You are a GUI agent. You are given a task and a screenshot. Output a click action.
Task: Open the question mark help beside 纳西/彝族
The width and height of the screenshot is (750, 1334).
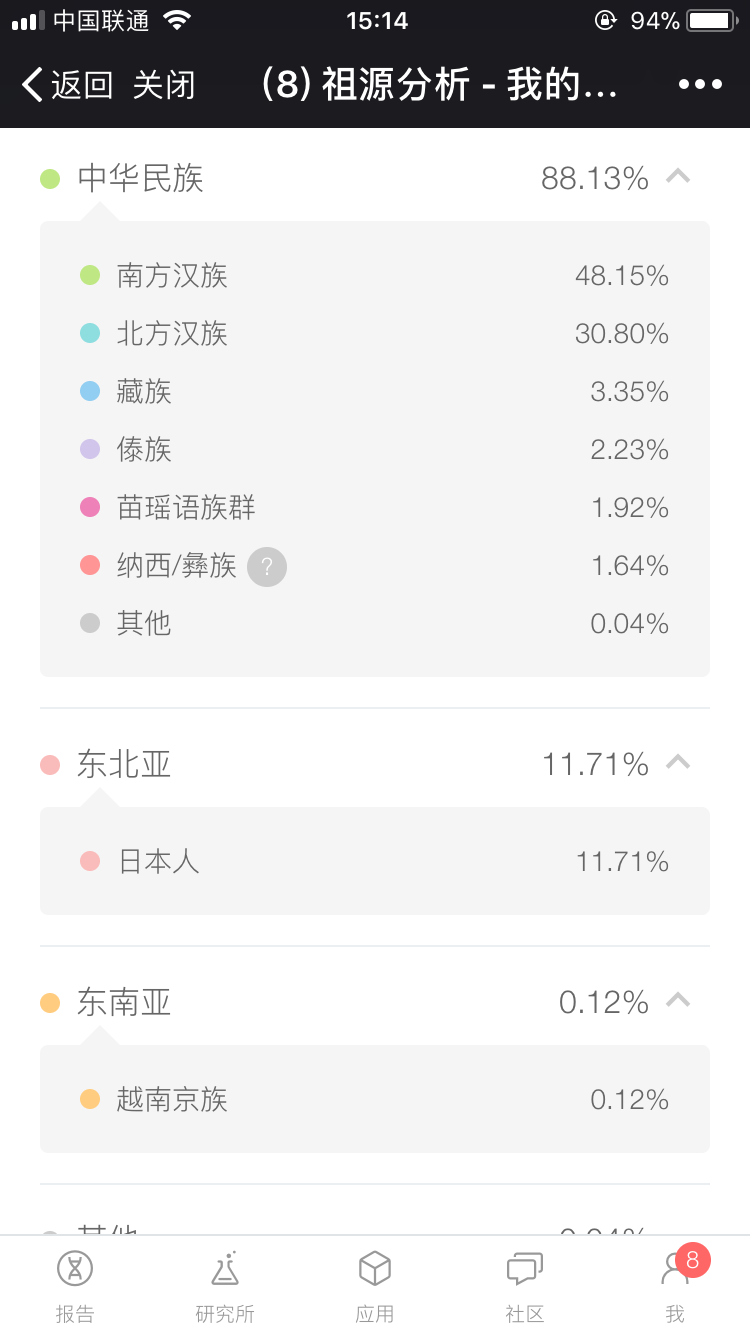pyautogui.click(x=267, y=567)
